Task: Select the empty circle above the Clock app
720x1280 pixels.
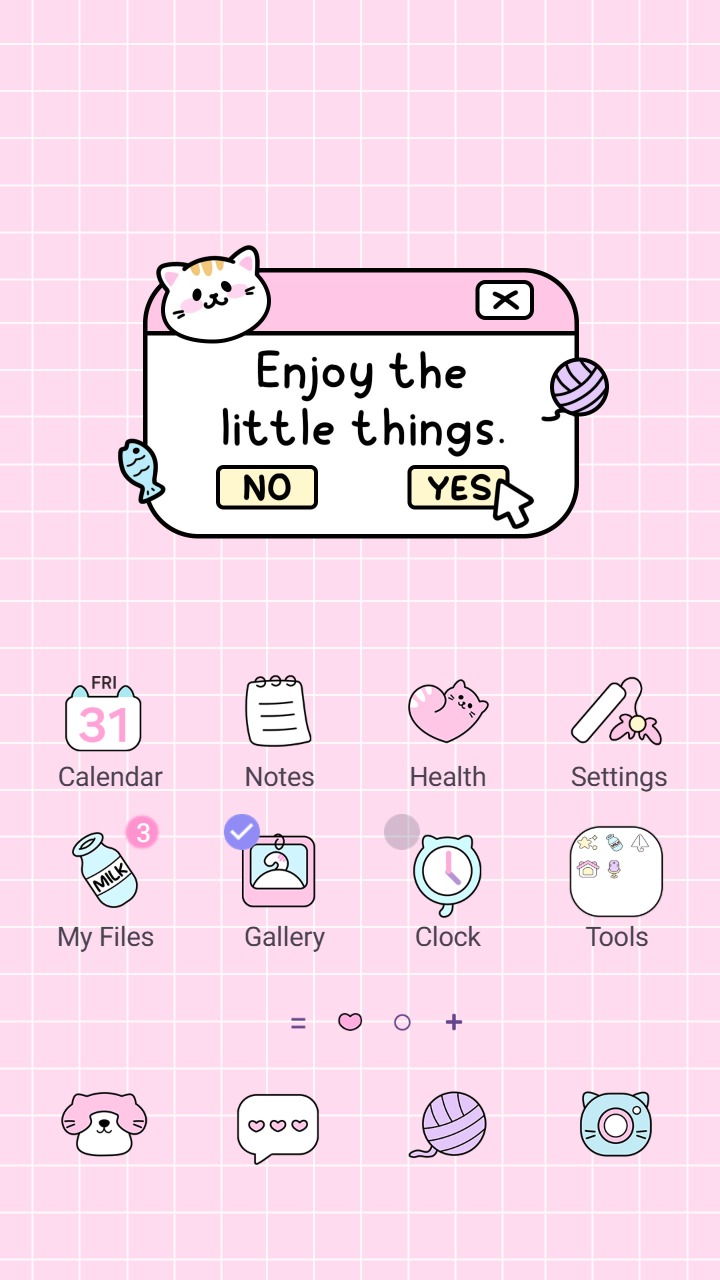Action: tap(401, 831)
